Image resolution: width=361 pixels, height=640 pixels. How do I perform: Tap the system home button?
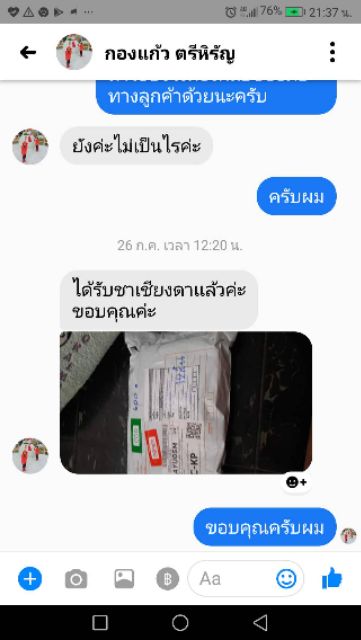pos(180,623)
